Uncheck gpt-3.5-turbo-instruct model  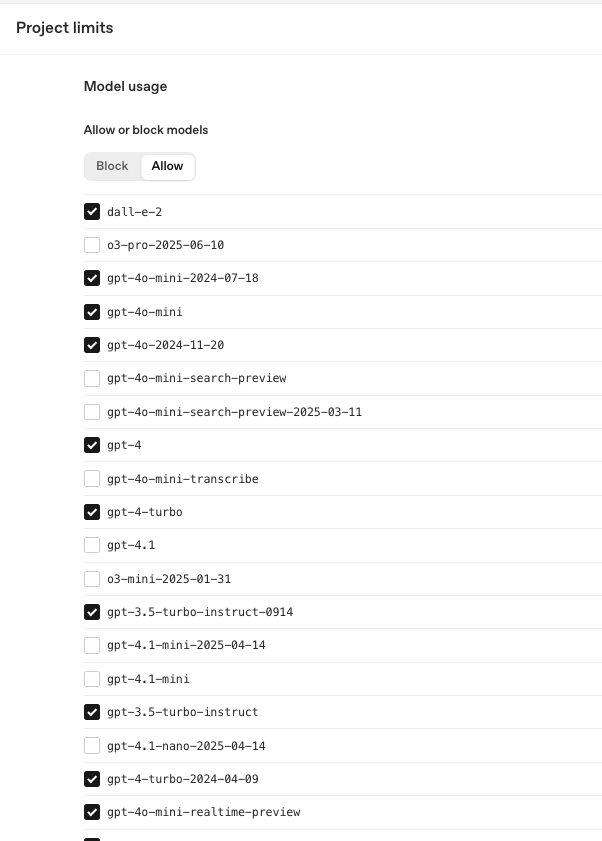click(92, 712)
